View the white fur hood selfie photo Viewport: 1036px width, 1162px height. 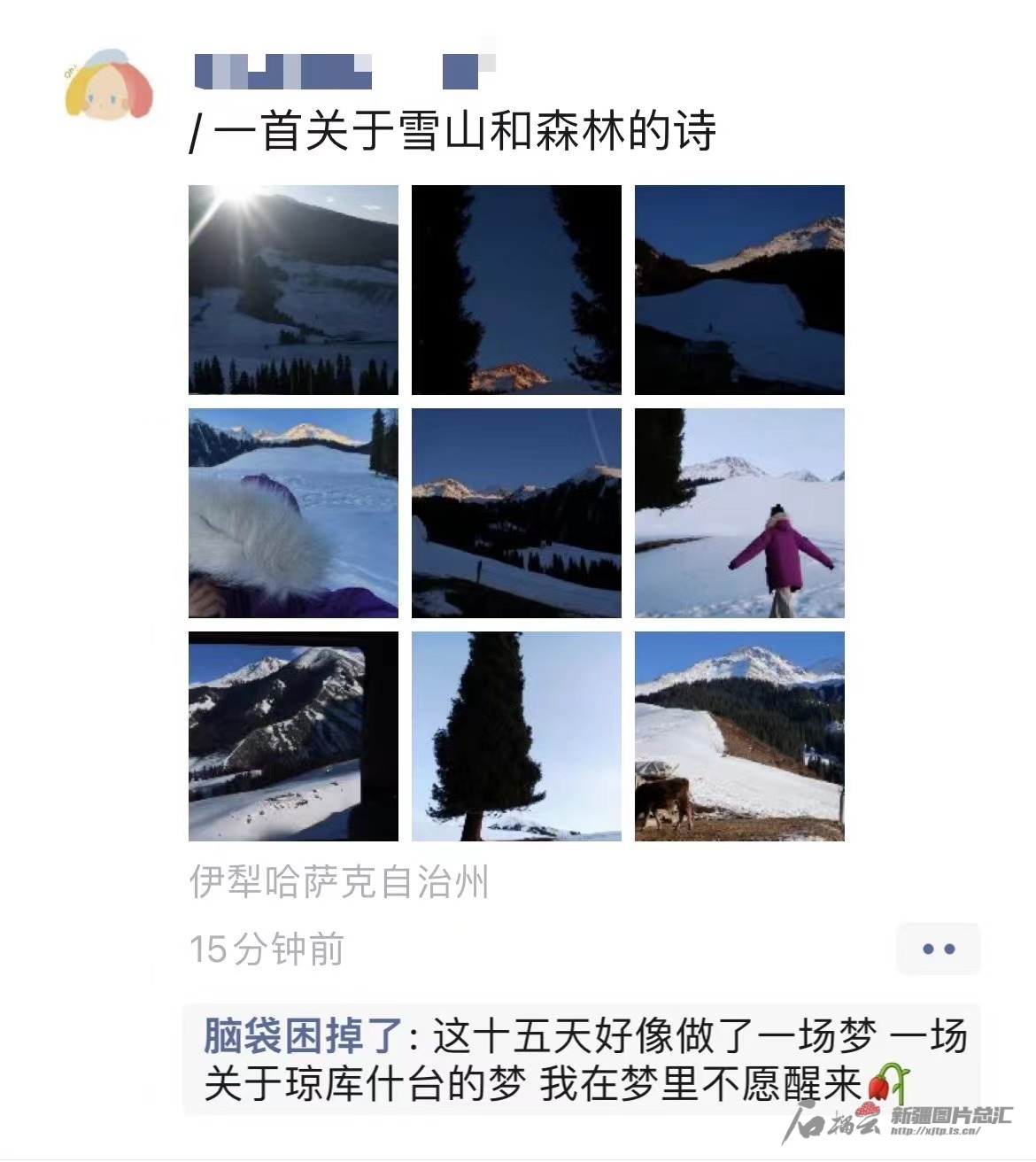[293, 513]
